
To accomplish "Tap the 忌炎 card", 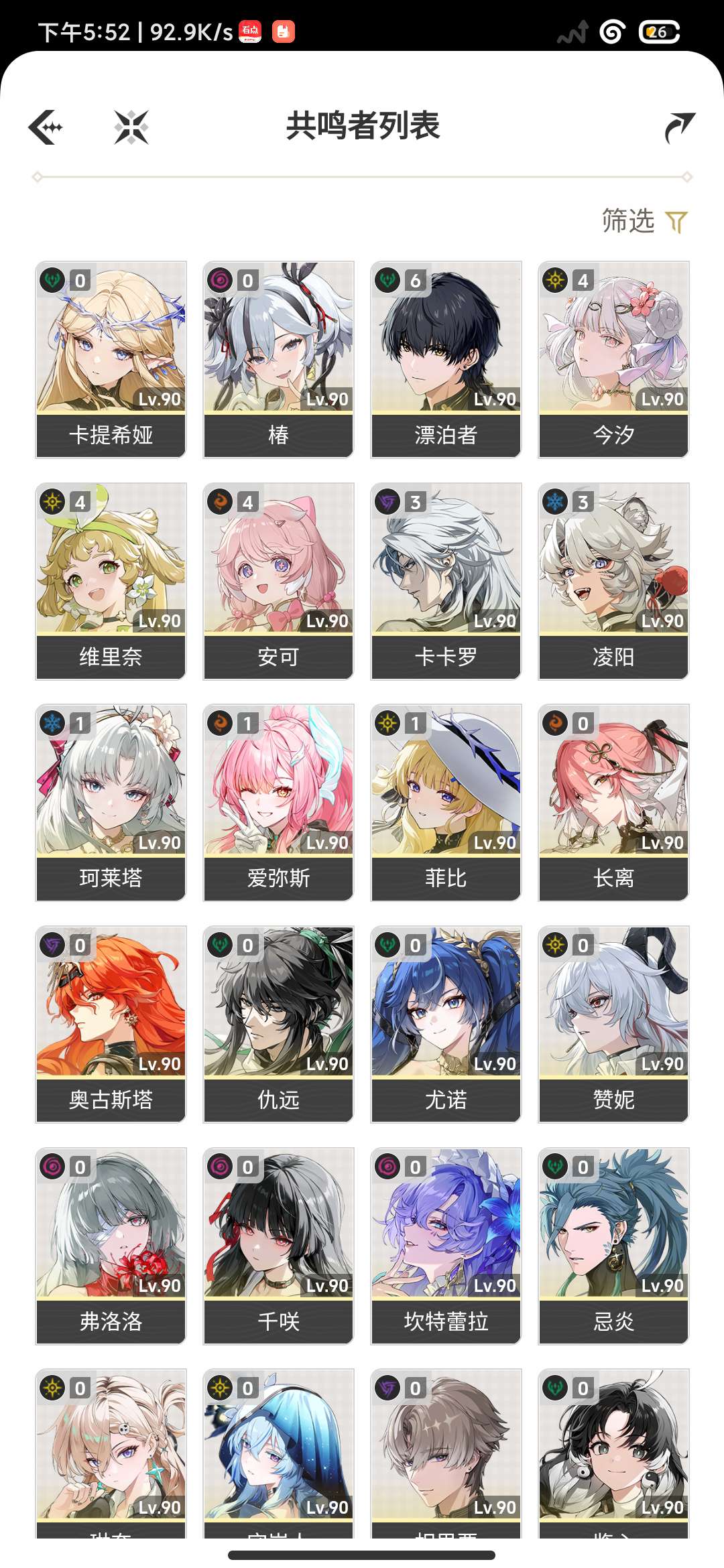I will click(613, 1246).
